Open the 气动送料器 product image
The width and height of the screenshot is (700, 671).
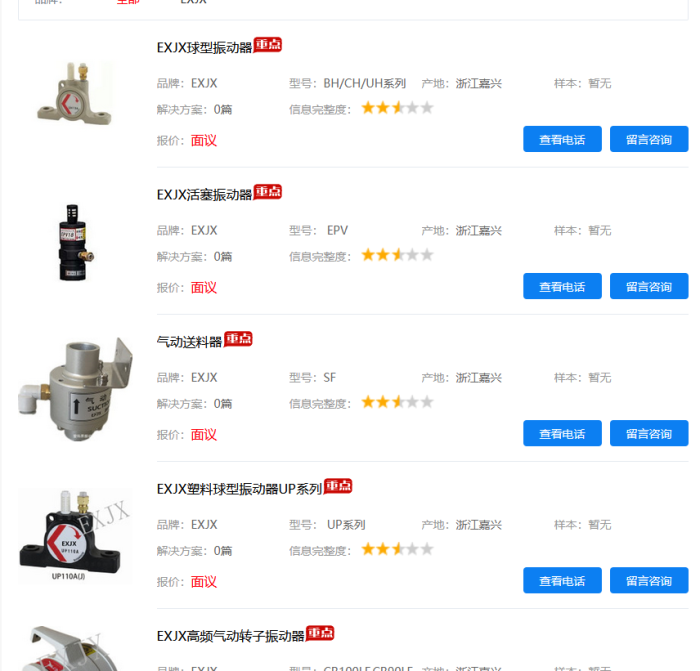(x=76, y=390)
